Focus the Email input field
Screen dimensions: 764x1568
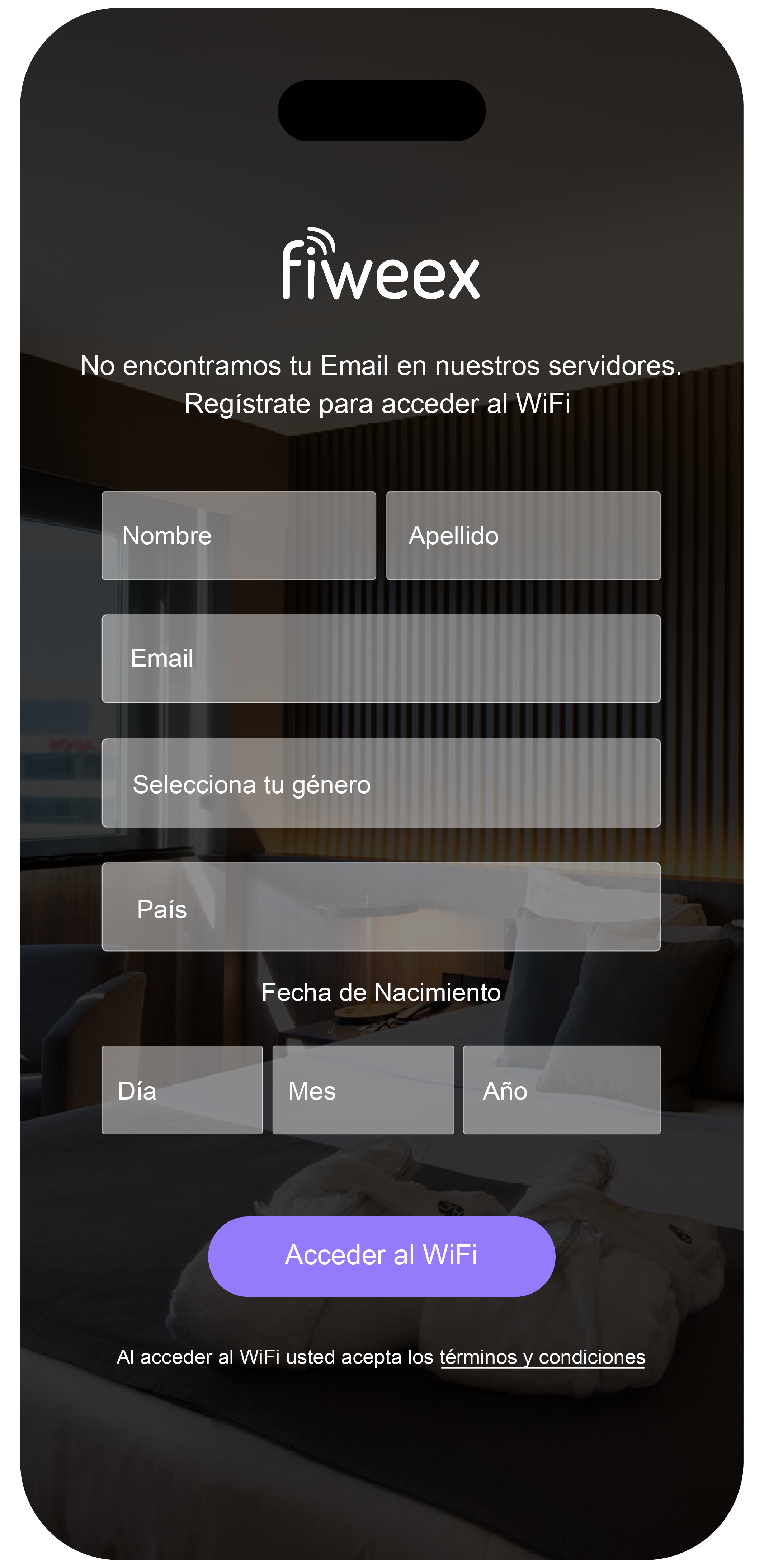pos(381,659)
